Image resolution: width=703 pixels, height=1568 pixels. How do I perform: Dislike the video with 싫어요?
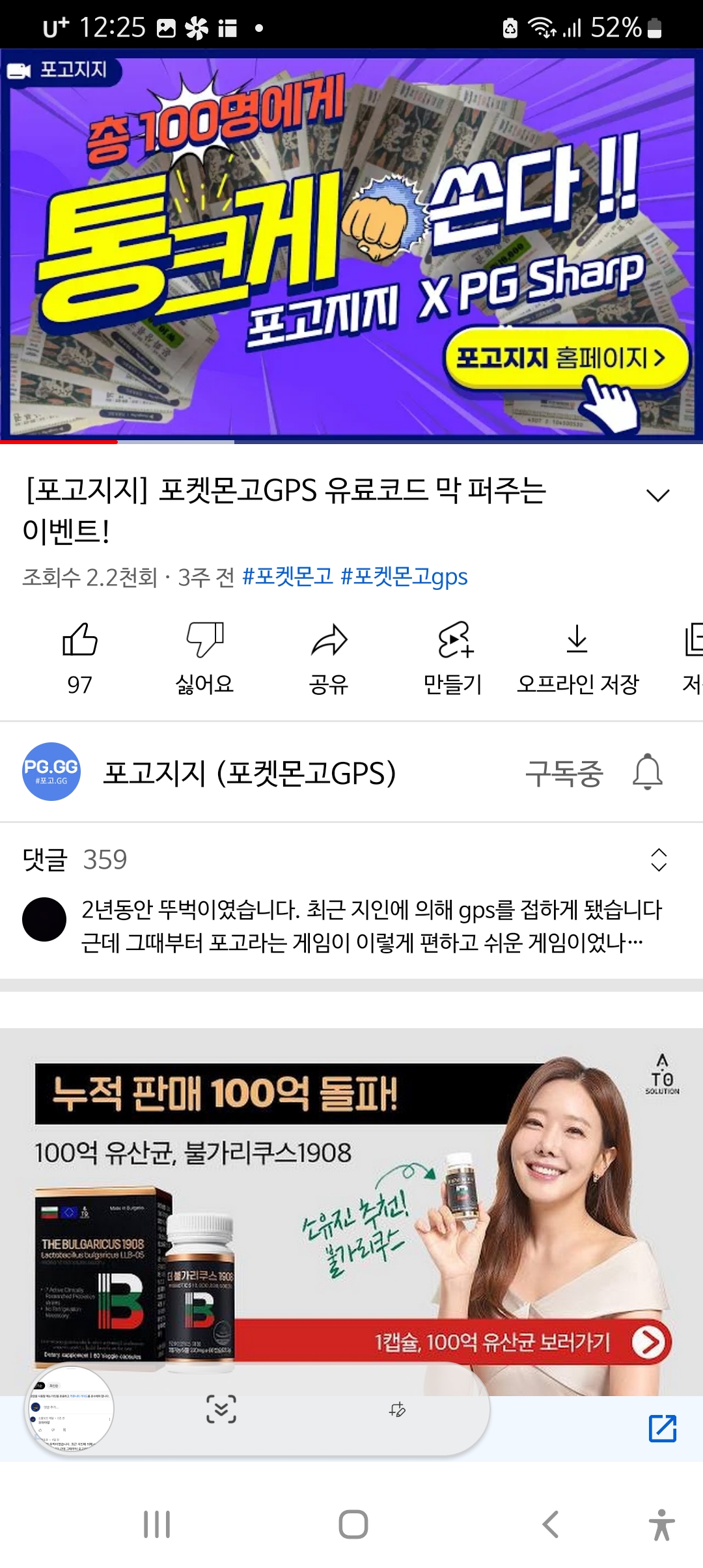click(x=204, y=658)
